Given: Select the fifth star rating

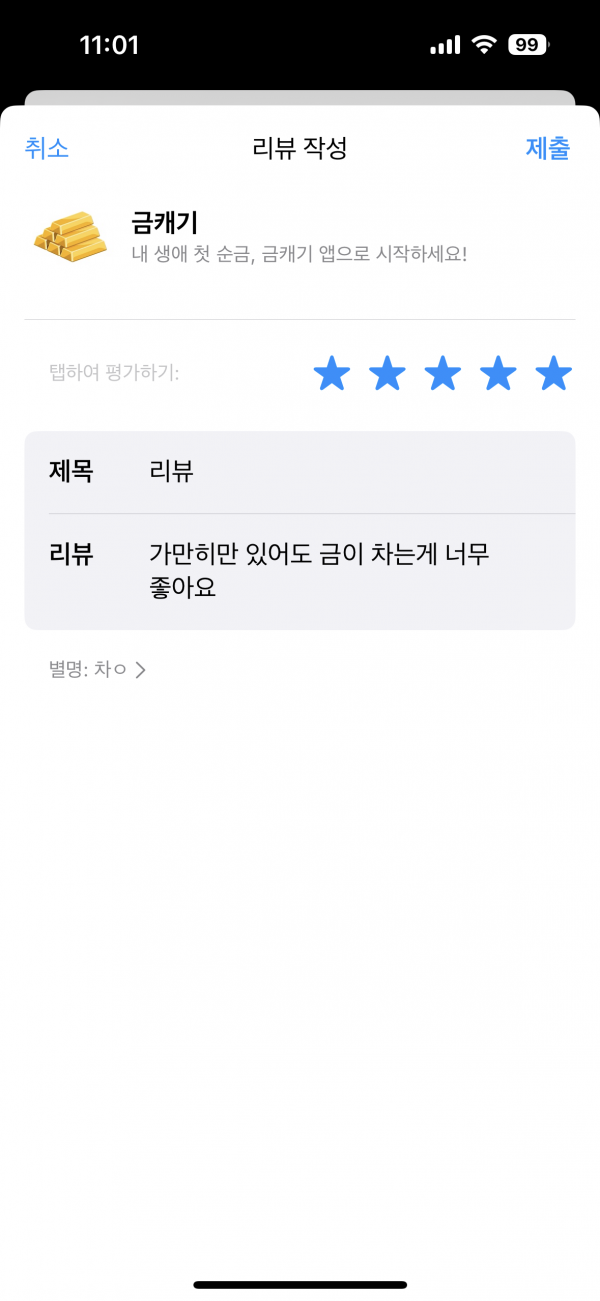Looking at the screenshot, I should 553,373.
